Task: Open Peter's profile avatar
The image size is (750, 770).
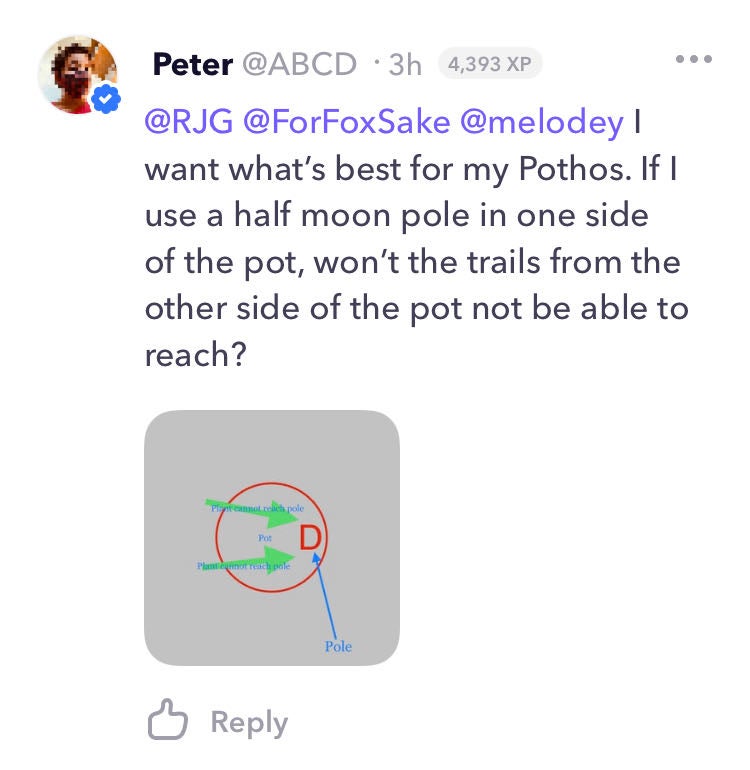Action: [x=78, y=76]
